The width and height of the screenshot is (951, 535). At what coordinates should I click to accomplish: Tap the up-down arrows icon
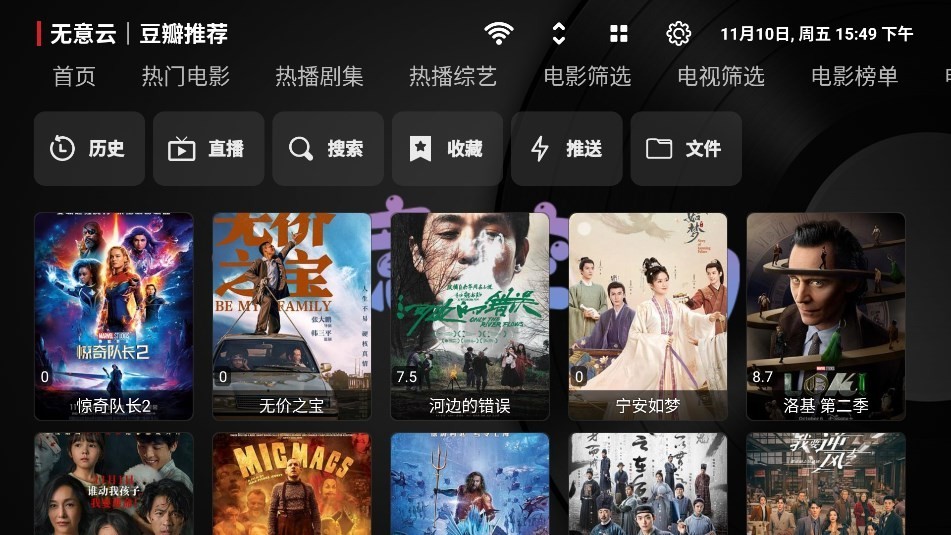point(559,34)
